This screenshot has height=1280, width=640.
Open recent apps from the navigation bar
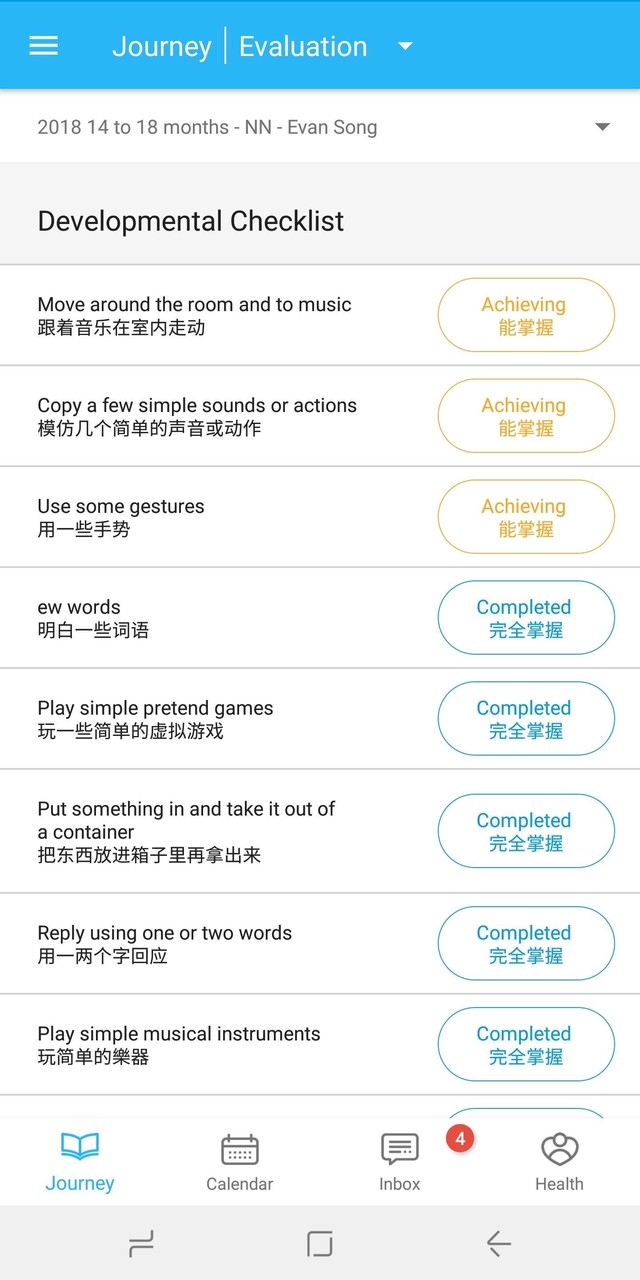(142, 1243)
